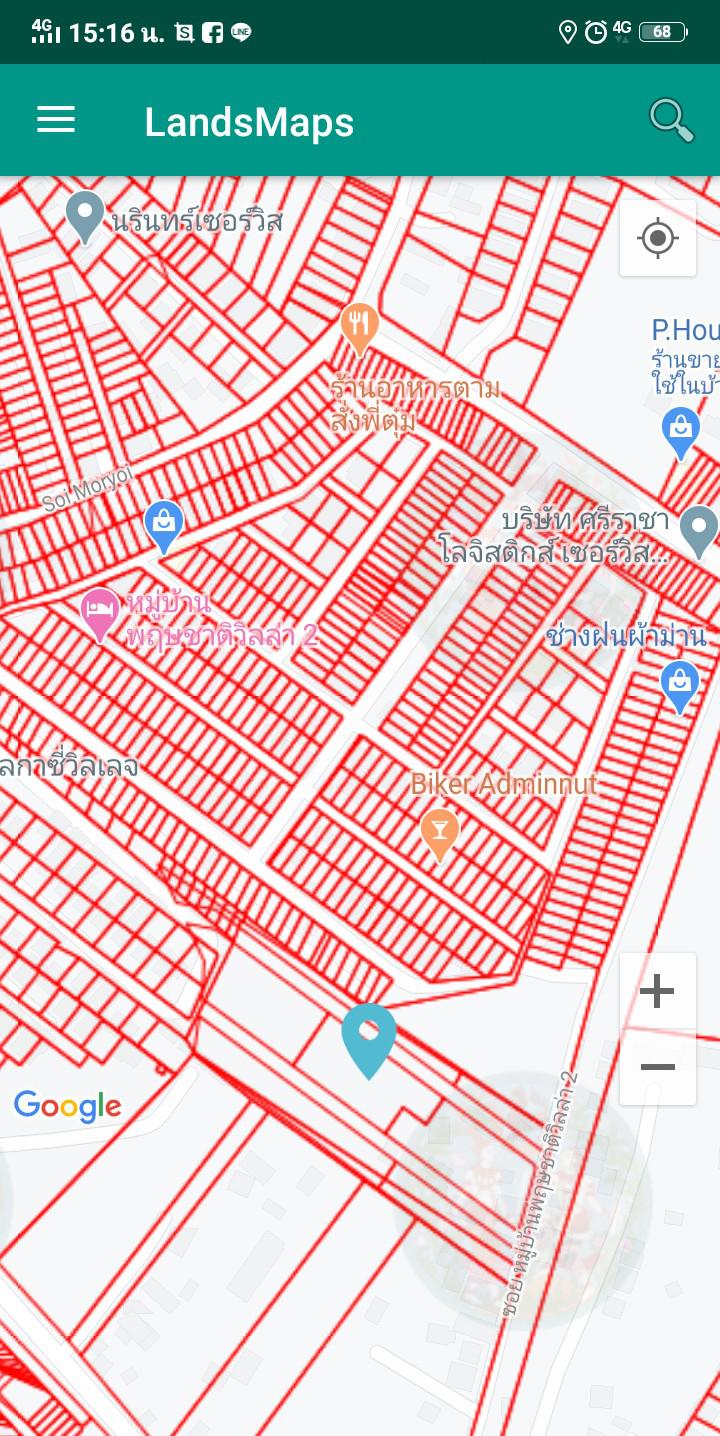Tap the P.Hou shop marker
The width and height of the screenshot is (720, 1436).
pyautogui.click(x=681, y=434)
